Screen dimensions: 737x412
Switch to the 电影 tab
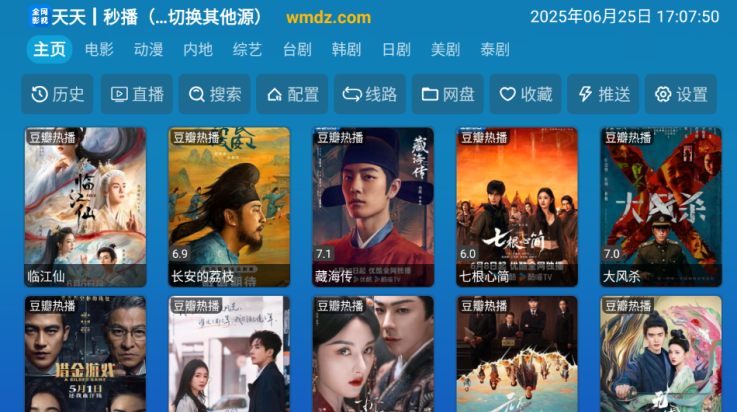coord(99,50)
